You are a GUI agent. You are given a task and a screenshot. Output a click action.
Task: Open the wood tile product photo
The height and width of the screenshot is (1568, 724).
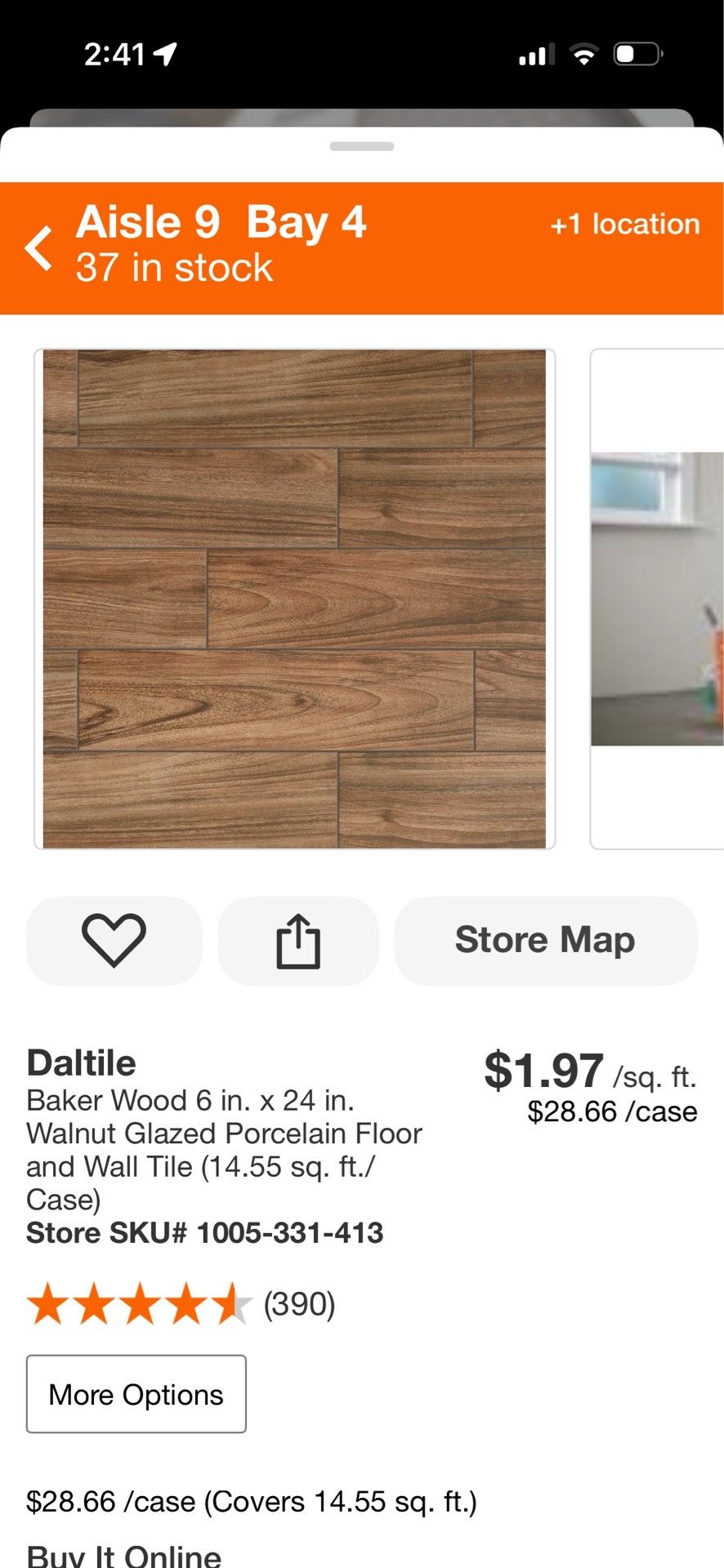pyautogui.click(x=294, y=599)
